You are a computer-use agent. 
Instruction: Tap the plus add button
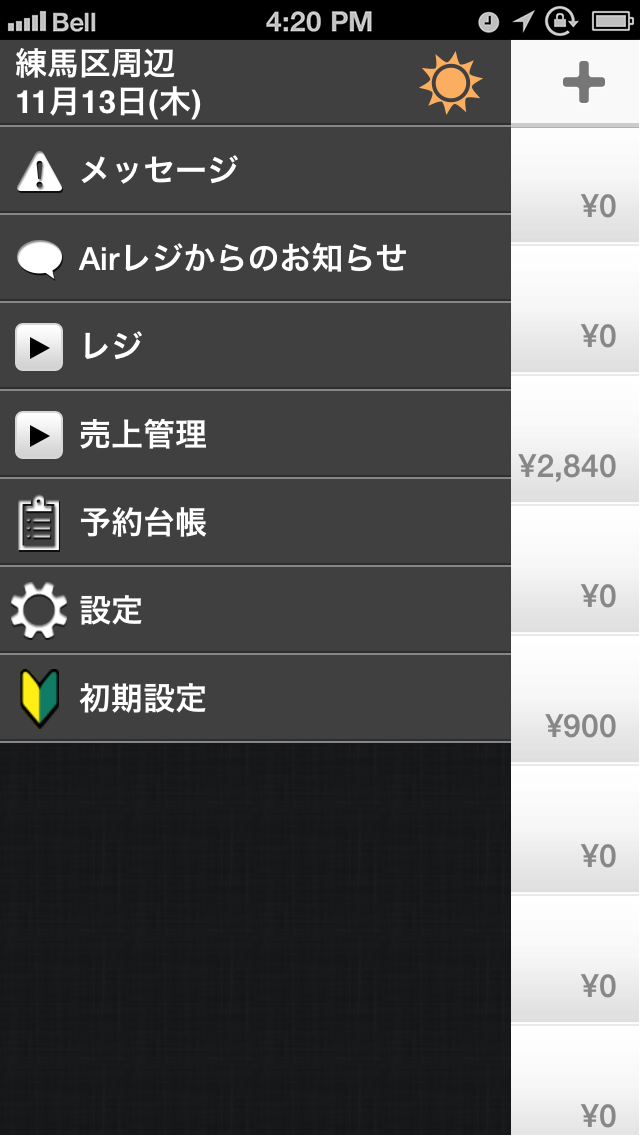[x=583, y=82]
